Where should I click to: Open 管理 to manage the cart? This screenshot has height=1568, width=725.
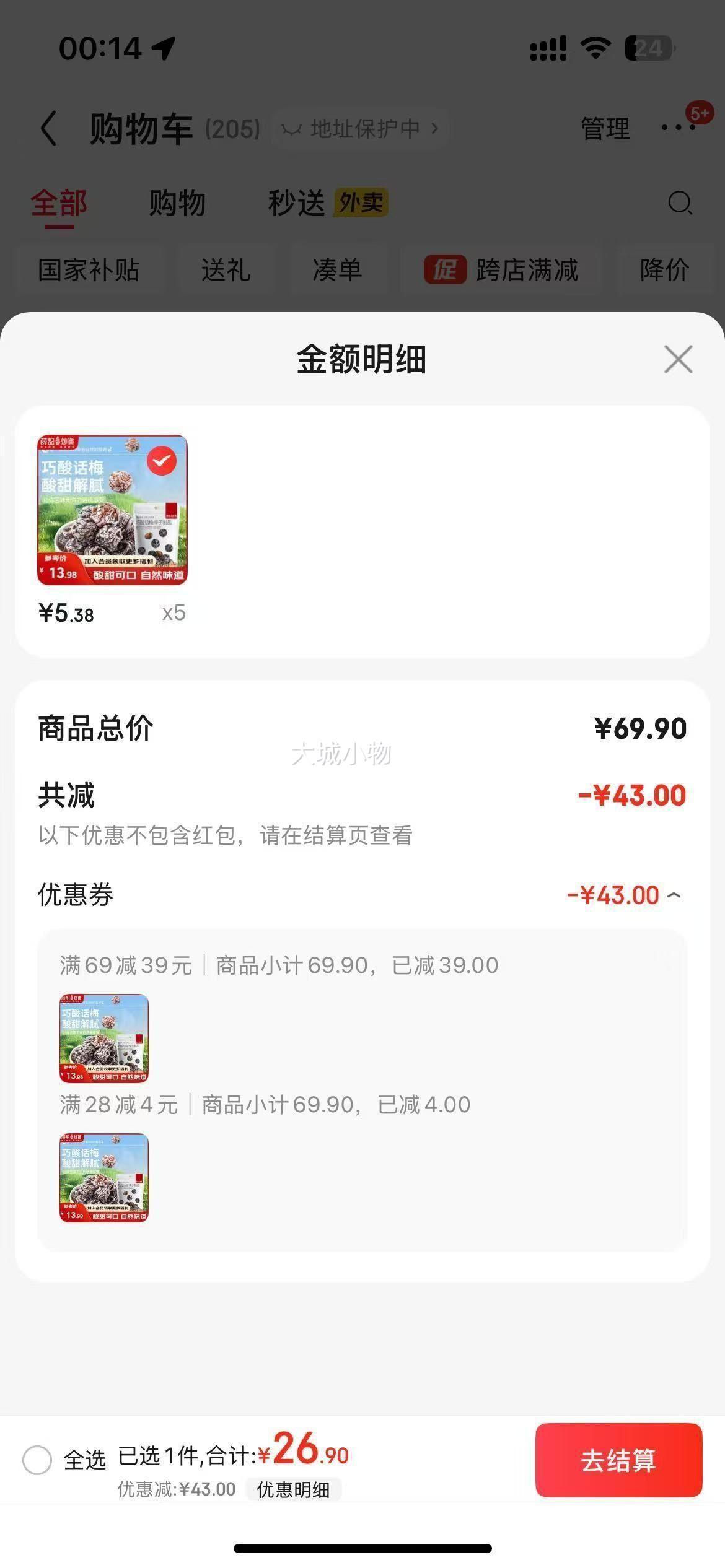605,128
